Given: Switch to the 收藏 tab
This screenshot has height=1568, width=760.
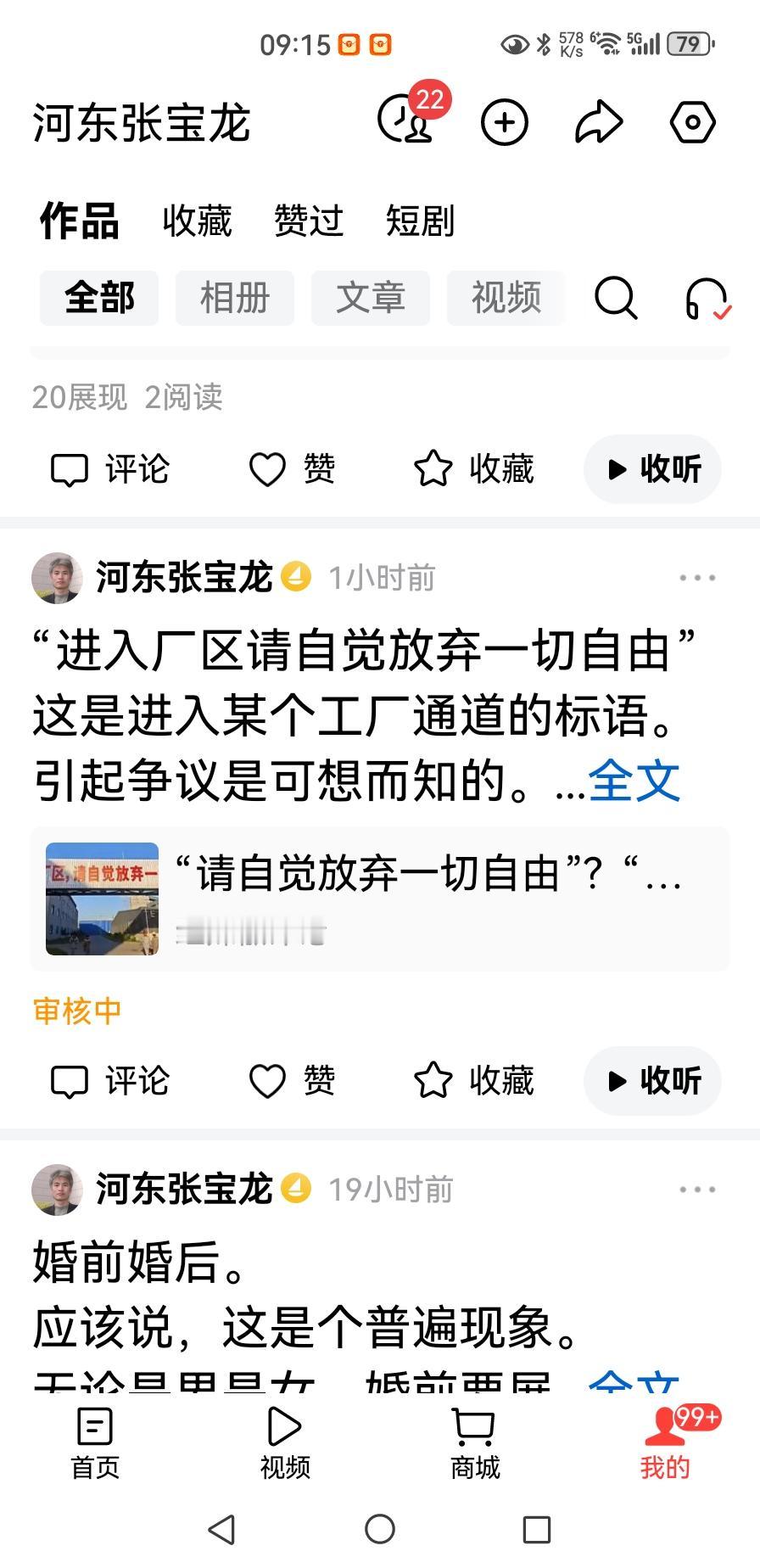Looking at the screenshot, I should click(x=197, y=221).
